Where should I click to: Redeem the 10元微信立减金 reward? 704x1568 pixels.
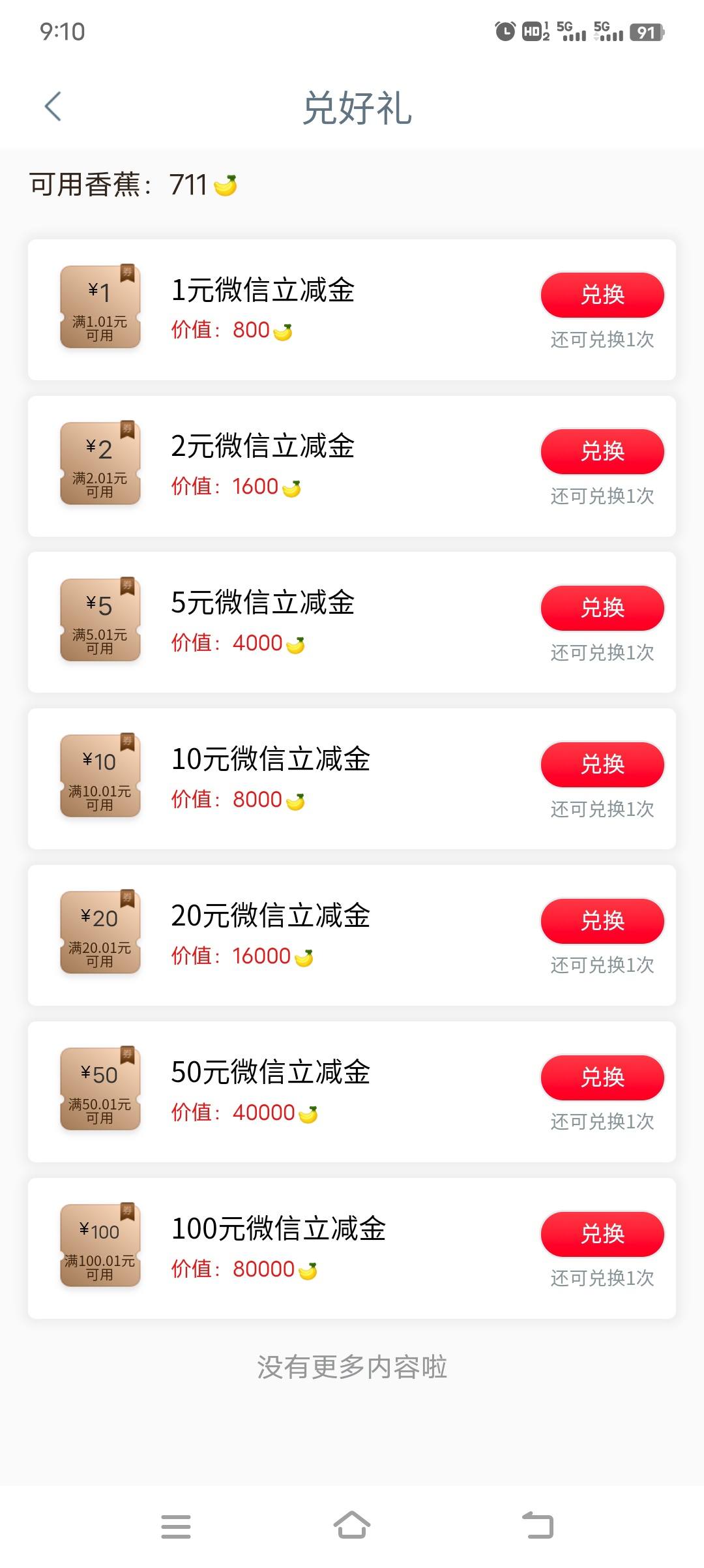coord(602,764)
